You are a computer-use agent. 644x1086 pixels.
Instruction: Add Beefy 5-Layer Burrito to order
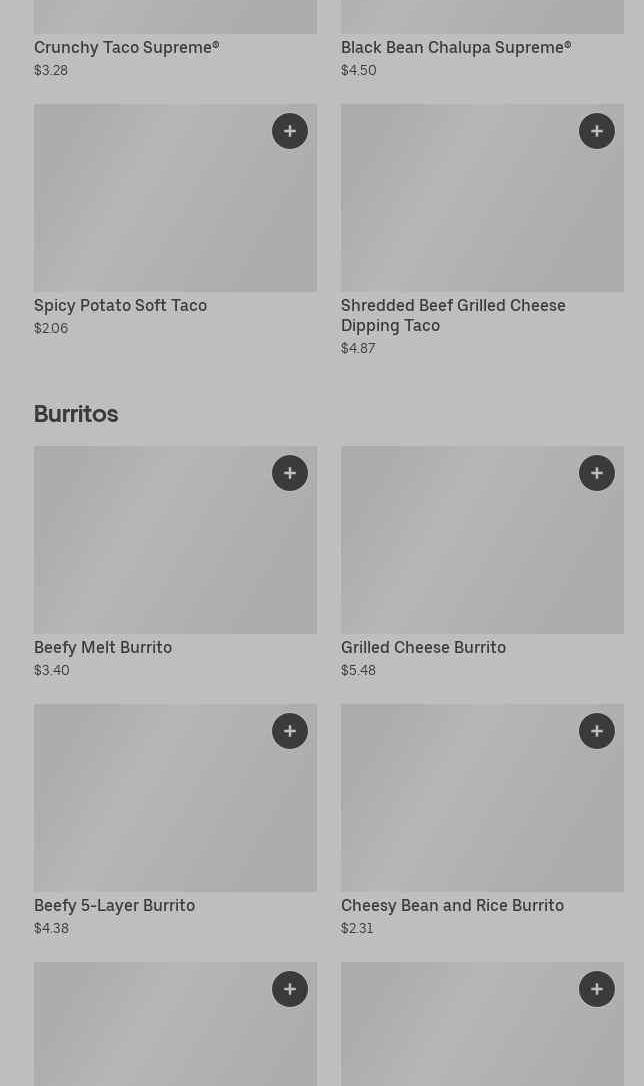coord(290,731)
